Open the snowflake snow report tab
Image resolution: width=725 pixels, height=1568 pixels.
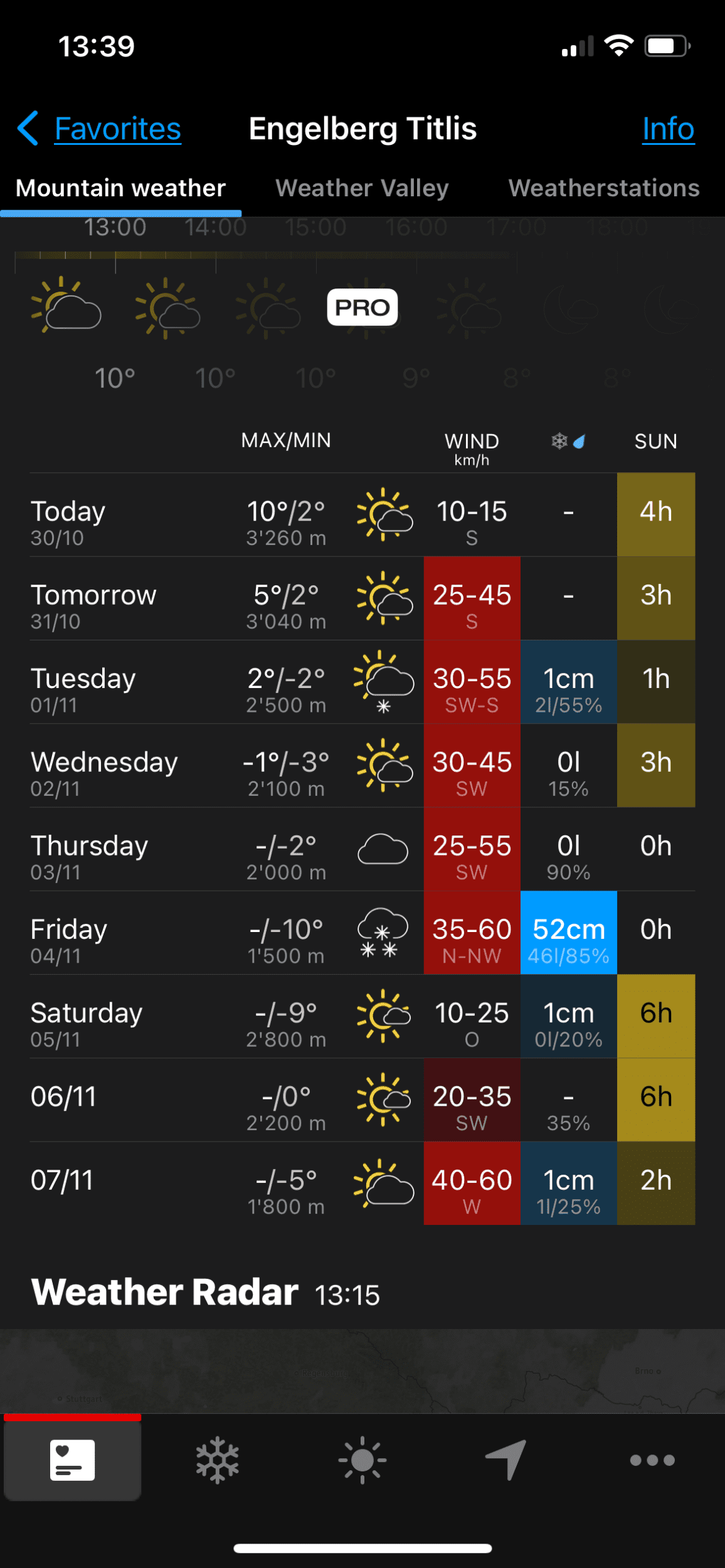(217, 1460)
